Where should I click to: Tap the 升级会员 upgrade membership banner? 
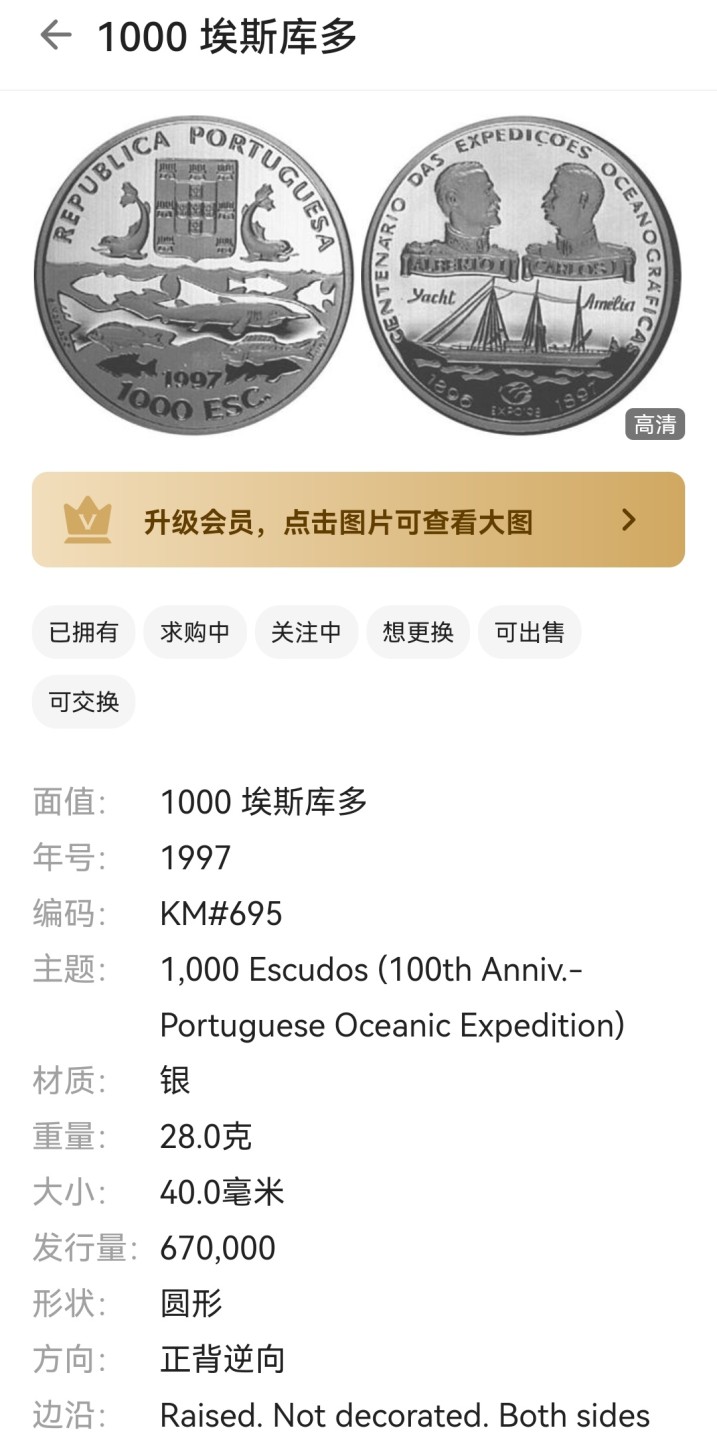[x=358, y=520]
